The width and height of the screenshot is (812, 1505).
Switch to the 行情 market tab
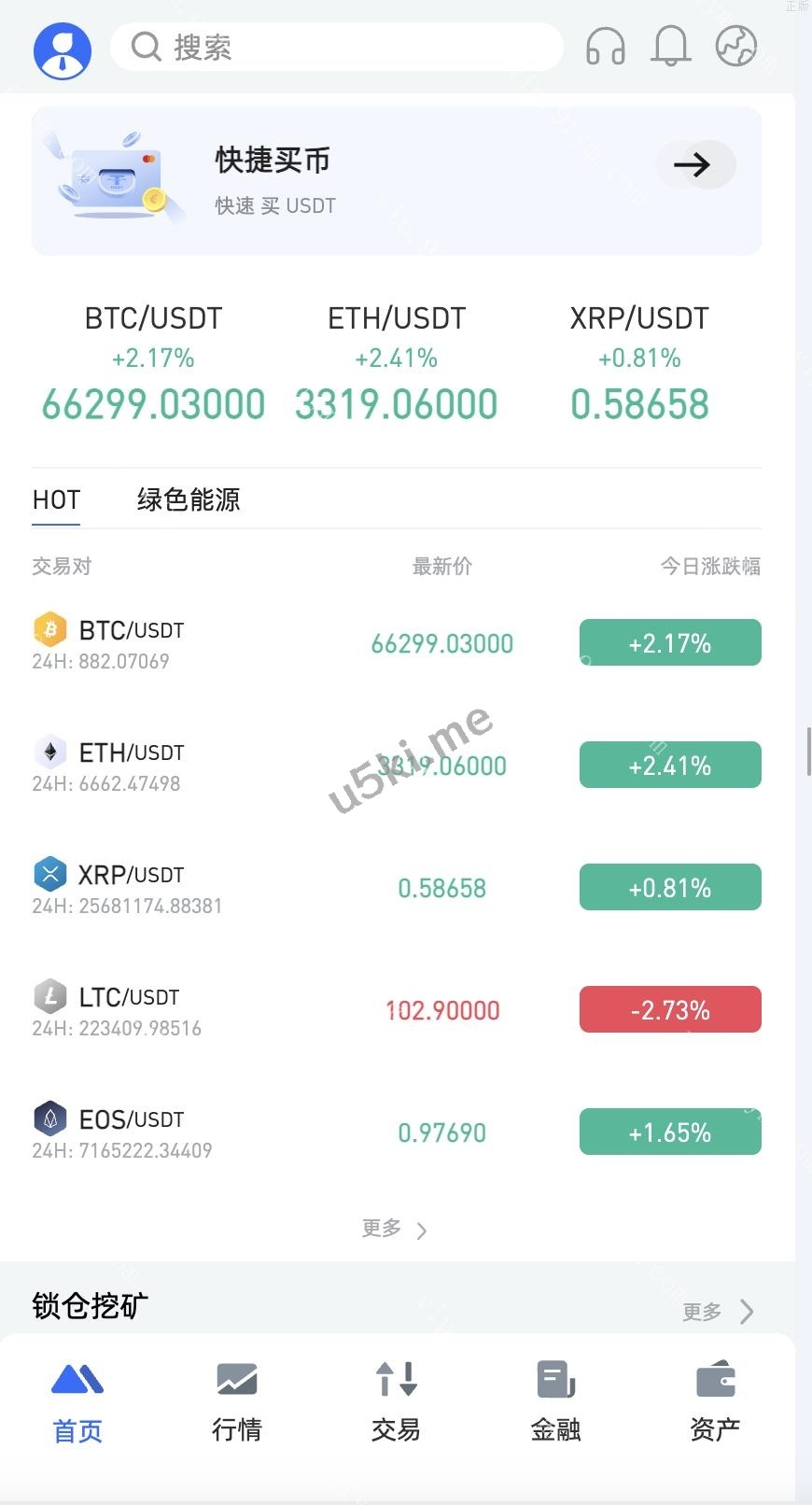click(237, 1400)
